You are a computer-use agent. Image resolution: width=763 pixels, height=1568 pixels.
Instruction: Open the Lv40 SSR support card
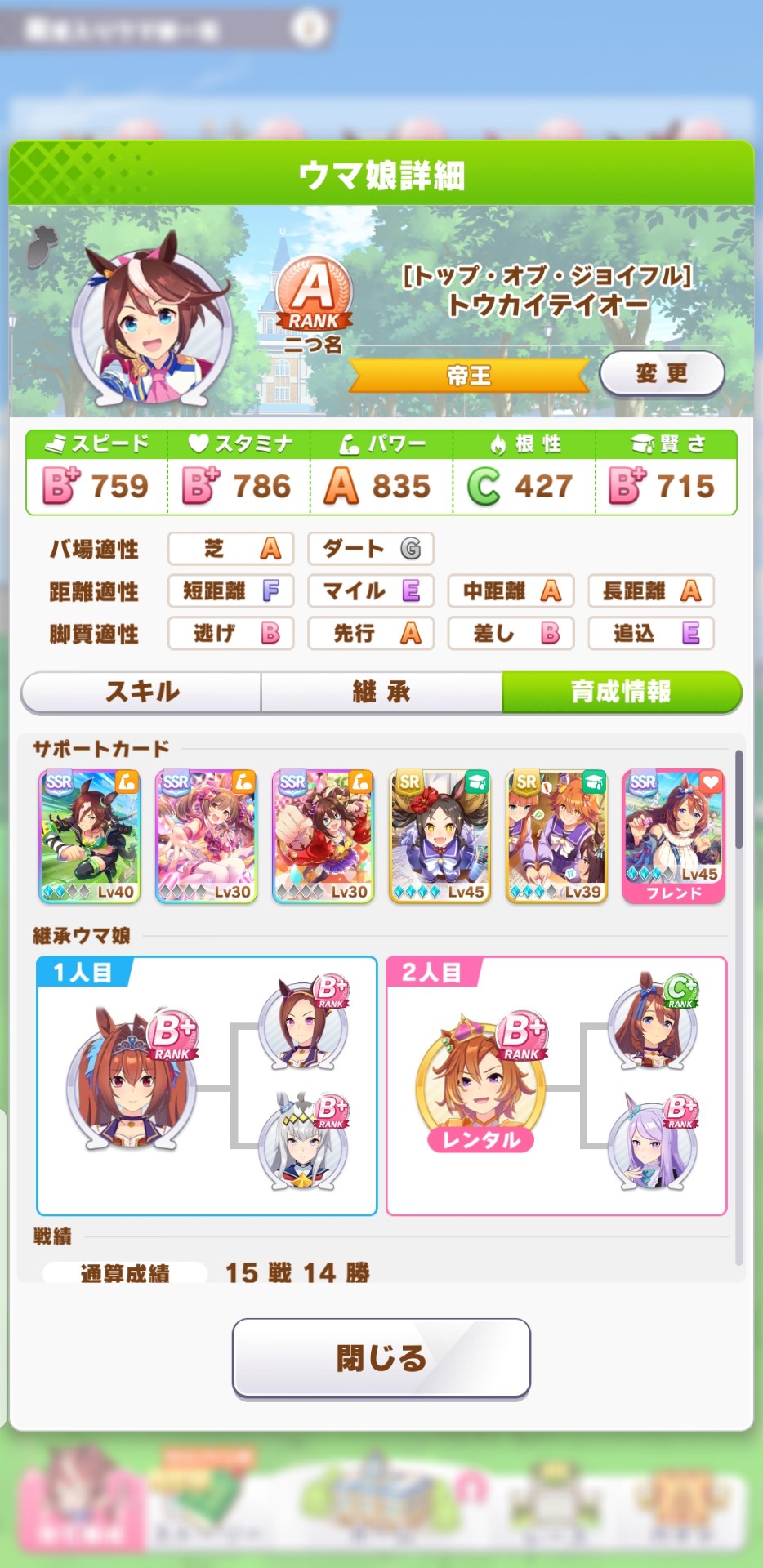tap(90, 835)
